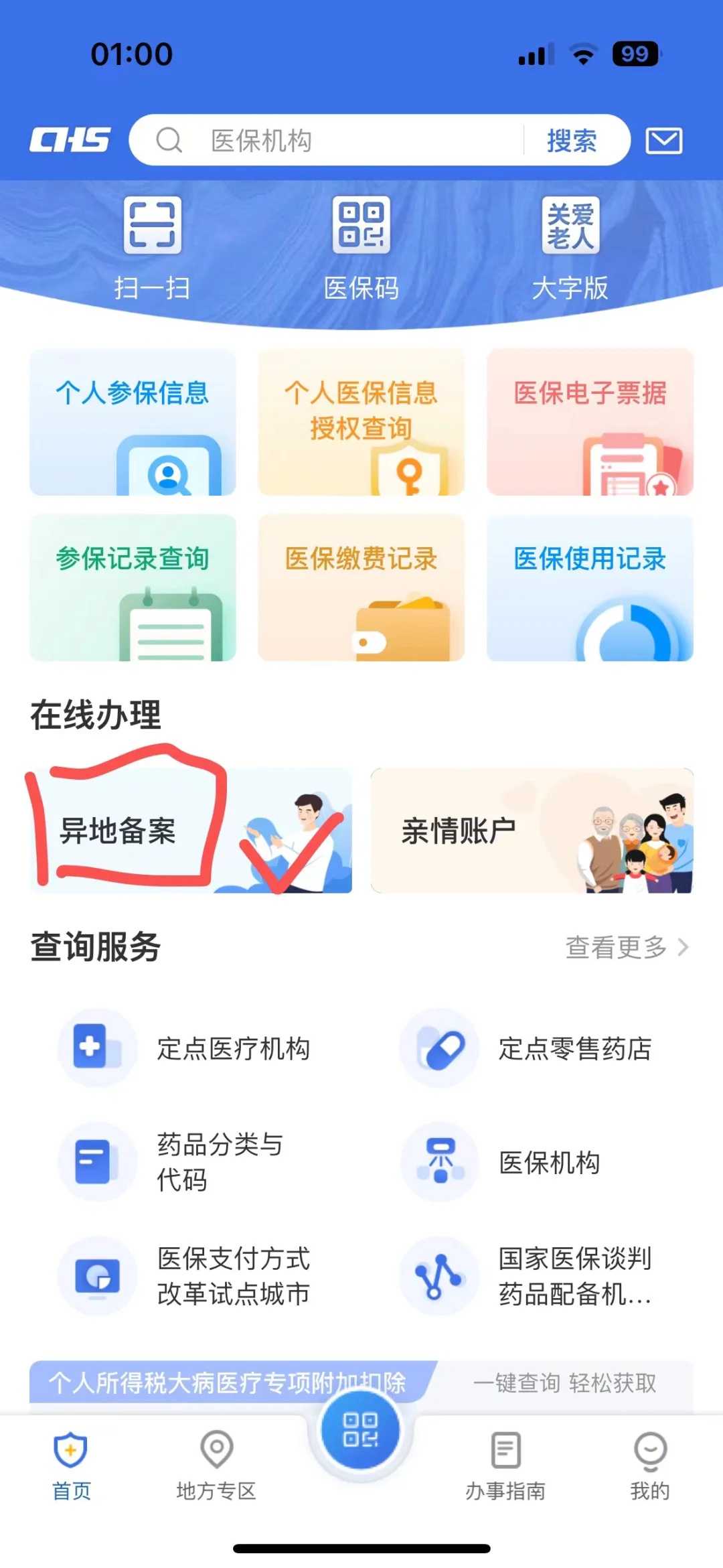Open the 定点医疗机构 hospital lookup icon
The height and width of the screenshot is (1568, 723).
pyautogui.click(x=97, y=1048)
